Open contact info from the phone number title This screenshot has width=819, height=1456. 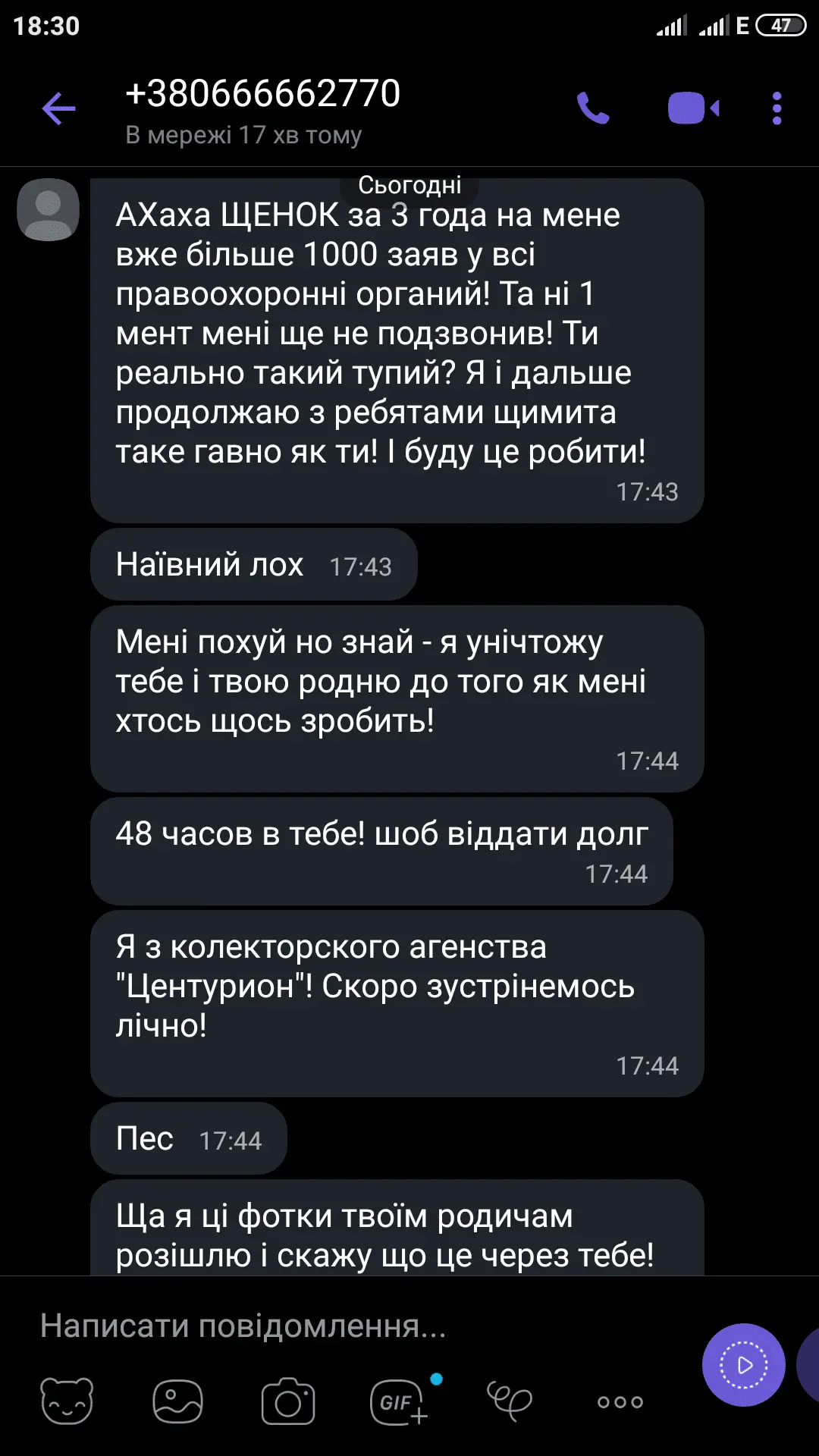[262, 94]
